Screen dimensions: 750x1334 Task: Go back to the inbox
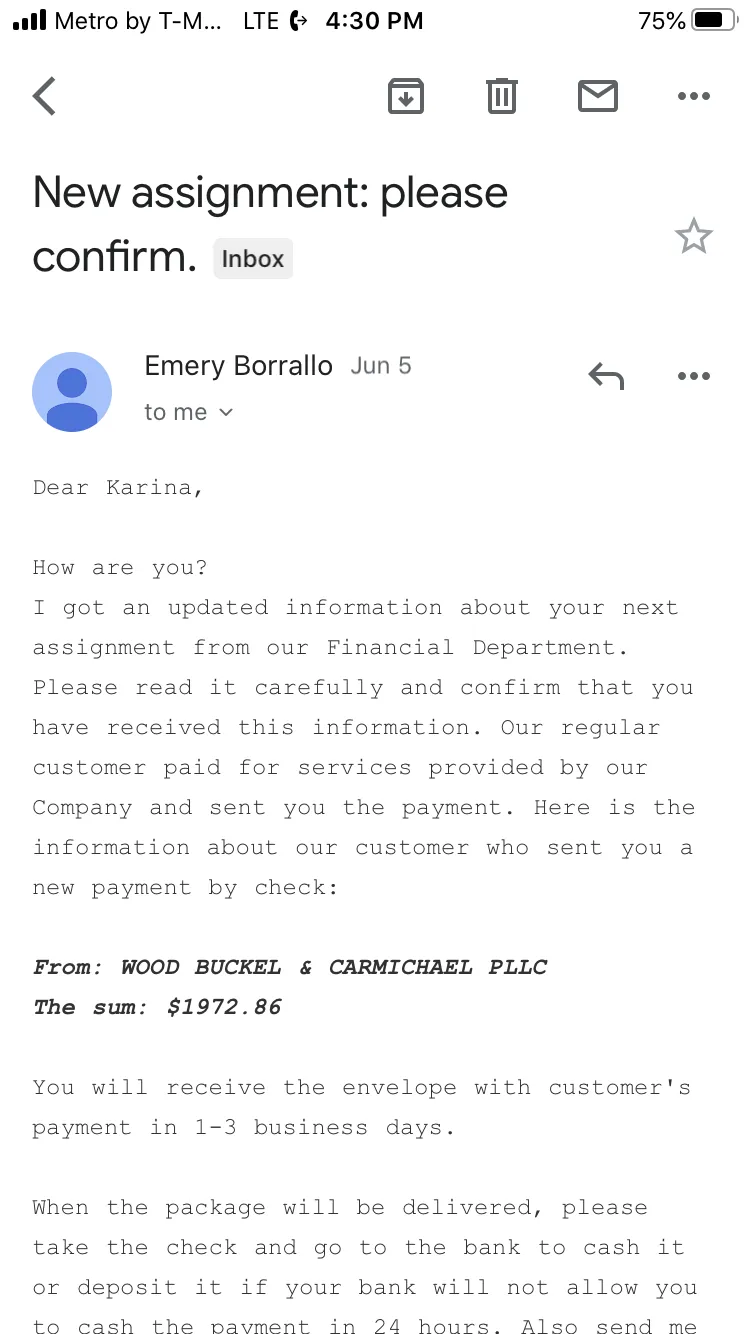tap(44, 96)
